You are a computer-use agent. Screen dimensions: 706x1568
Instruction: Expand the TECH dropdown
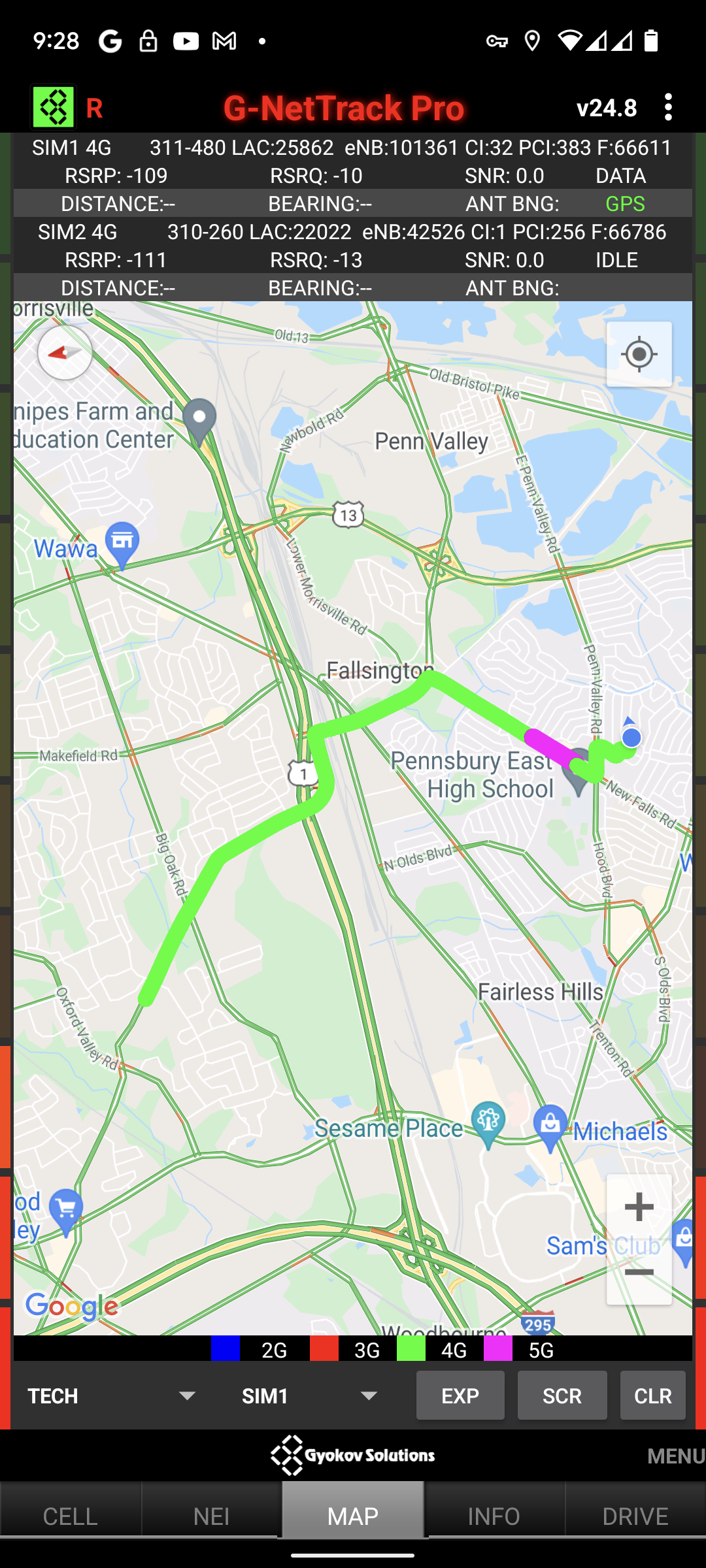111,1396
